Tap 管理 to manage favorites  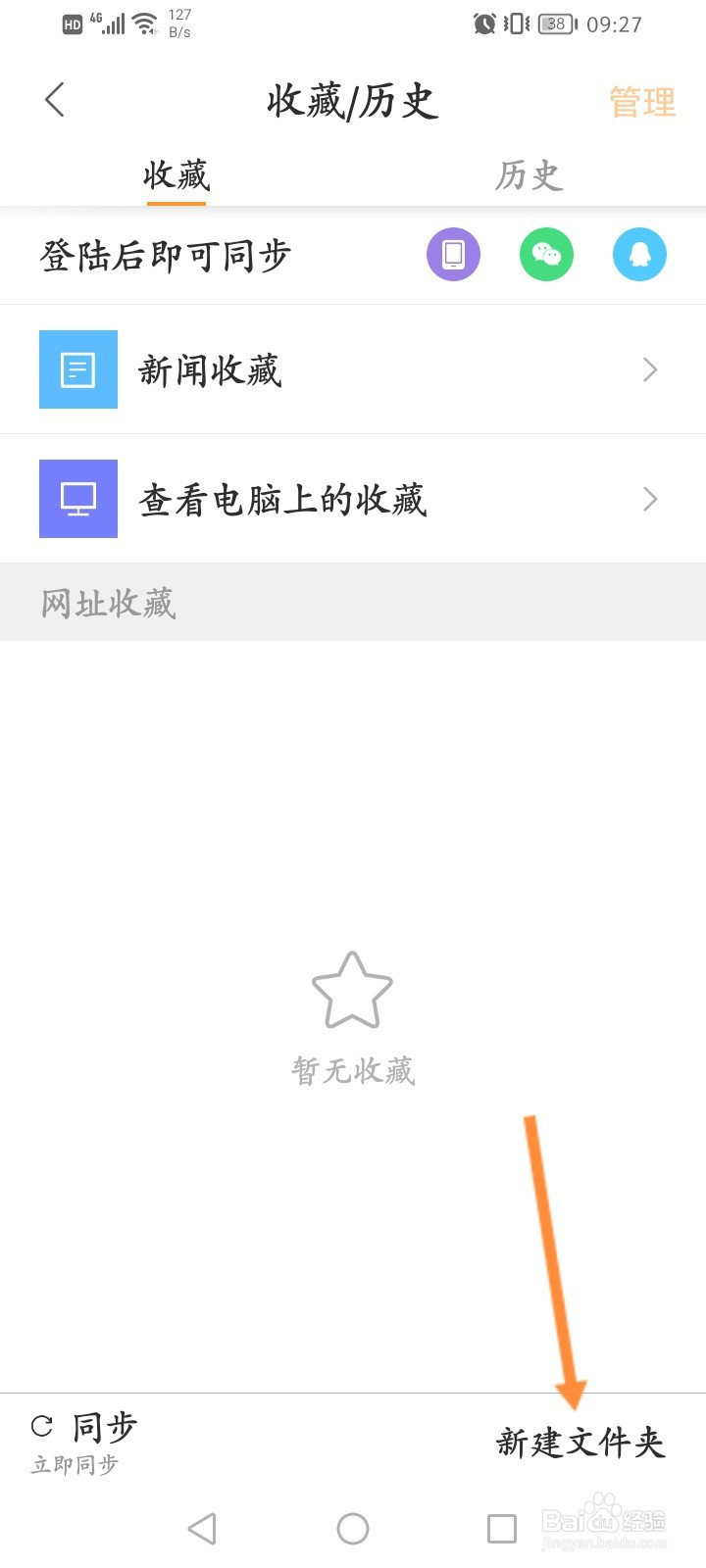[x=642, y=102]
